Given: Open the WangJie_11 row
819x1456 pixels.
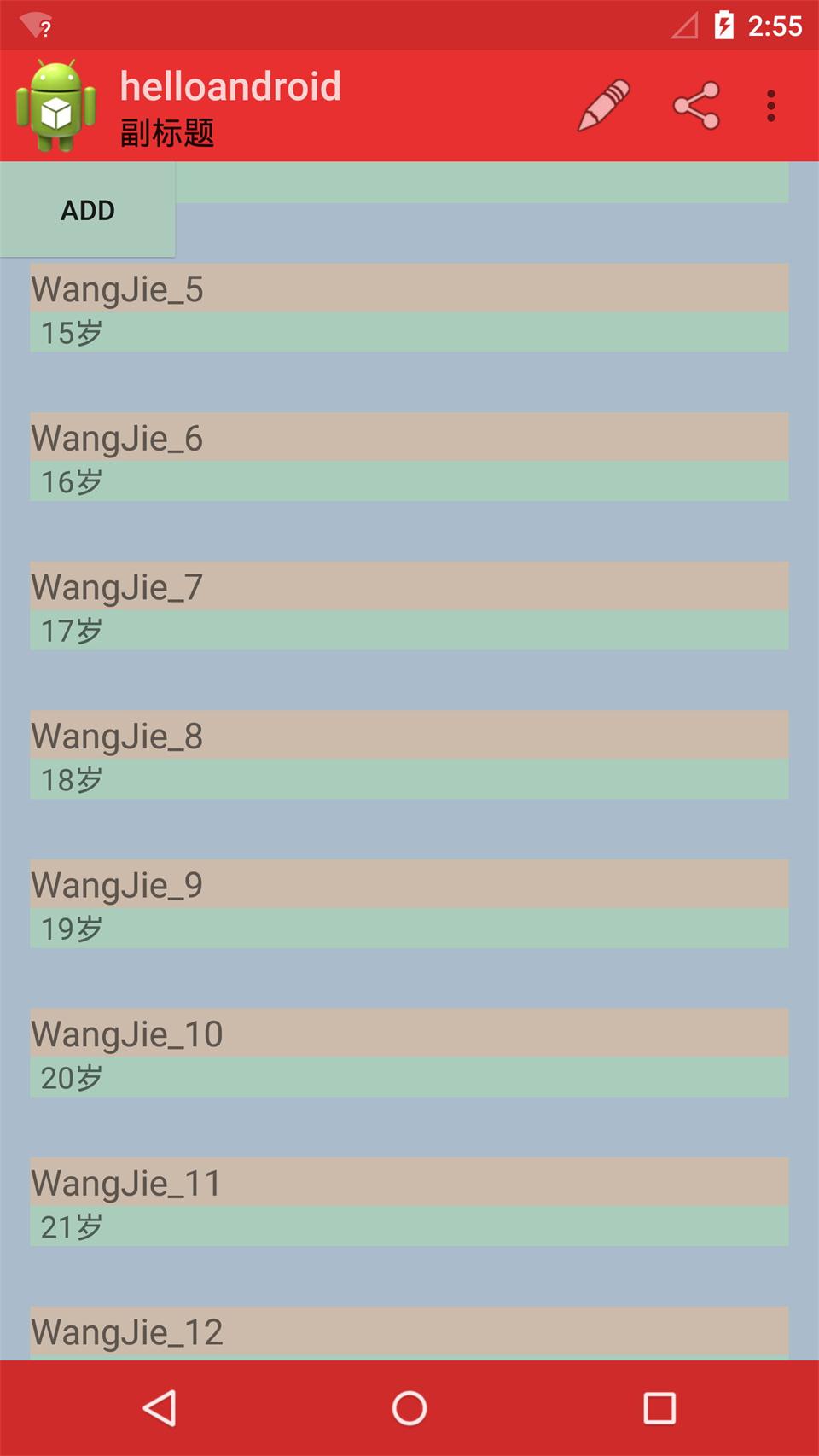Looking at the screenshot, I should [x=409, y=1202].
